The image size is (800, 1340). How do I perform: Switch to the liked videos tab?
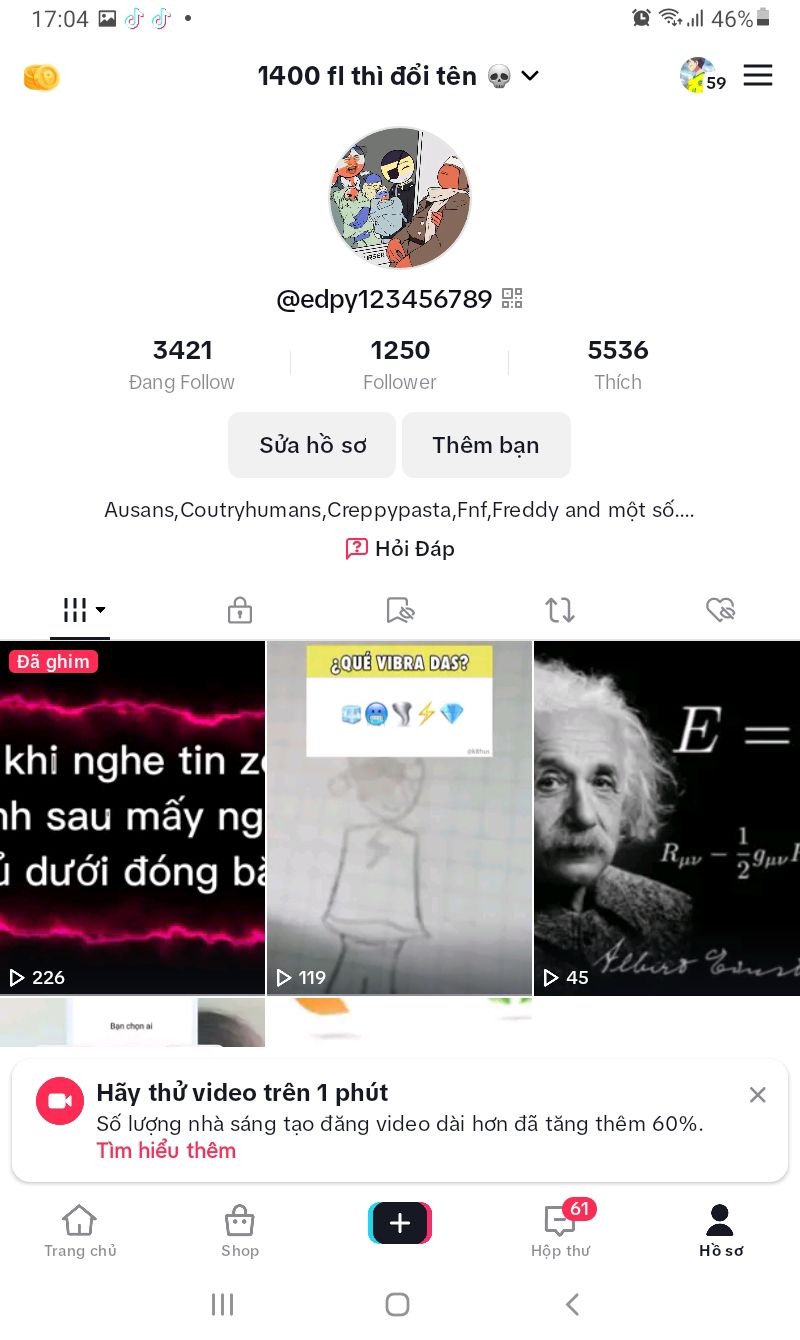(720, 610)
